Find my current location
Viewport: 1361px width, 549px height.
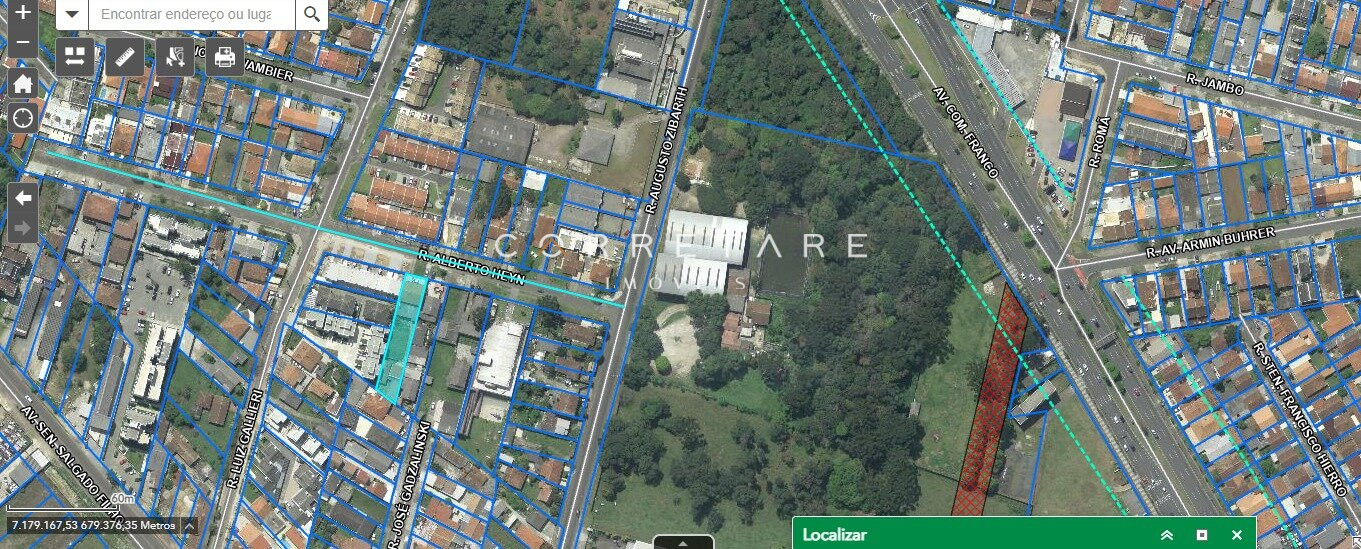point(23,118)
